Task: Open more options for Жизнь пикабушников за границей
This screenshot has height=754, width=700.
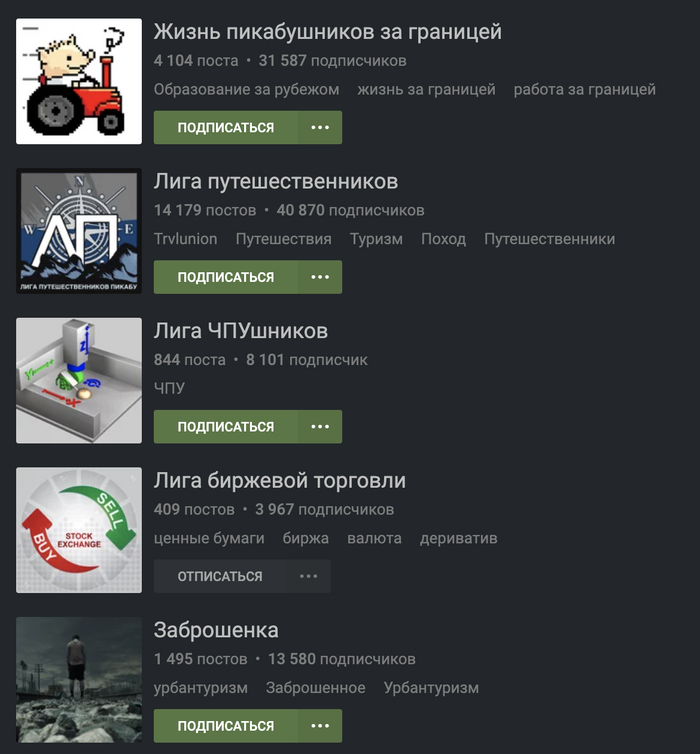Action: tap(320, 128)
